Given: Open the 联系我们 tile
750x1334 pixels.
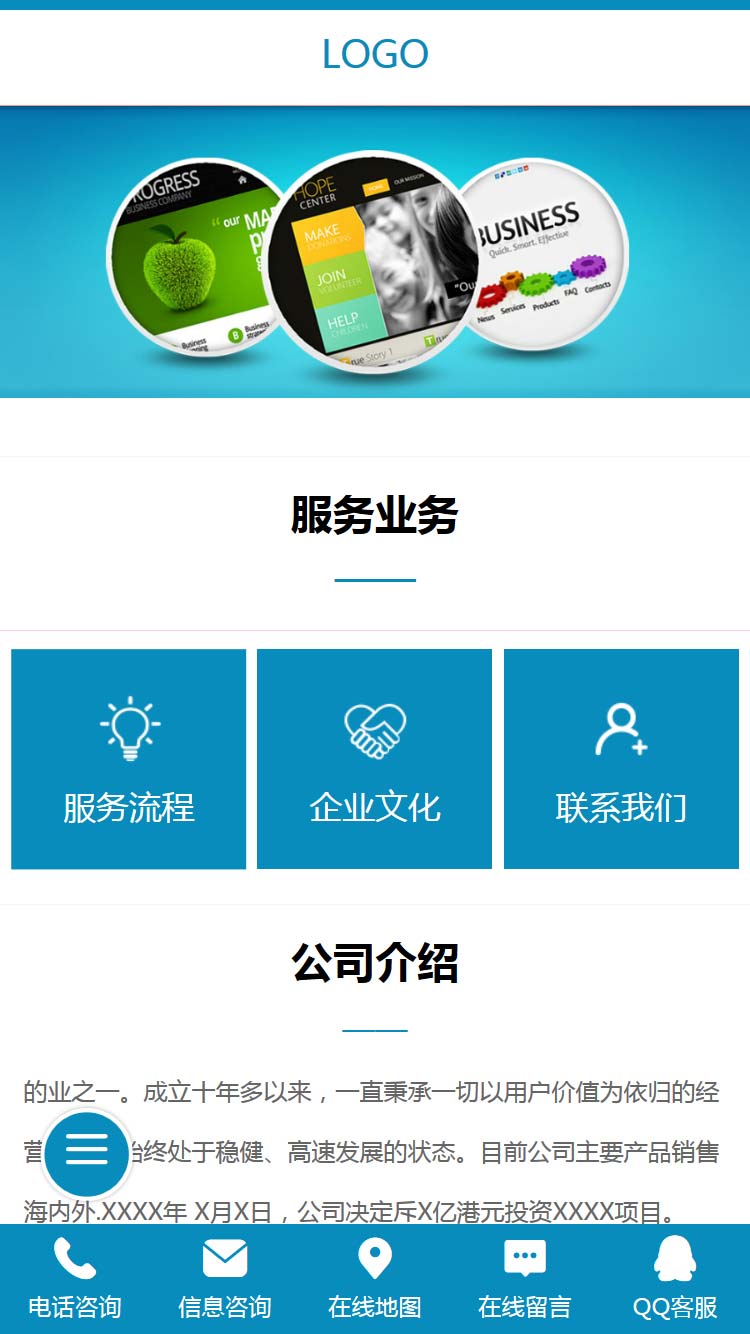Looking at the screenshot, I should click(621, 759).
